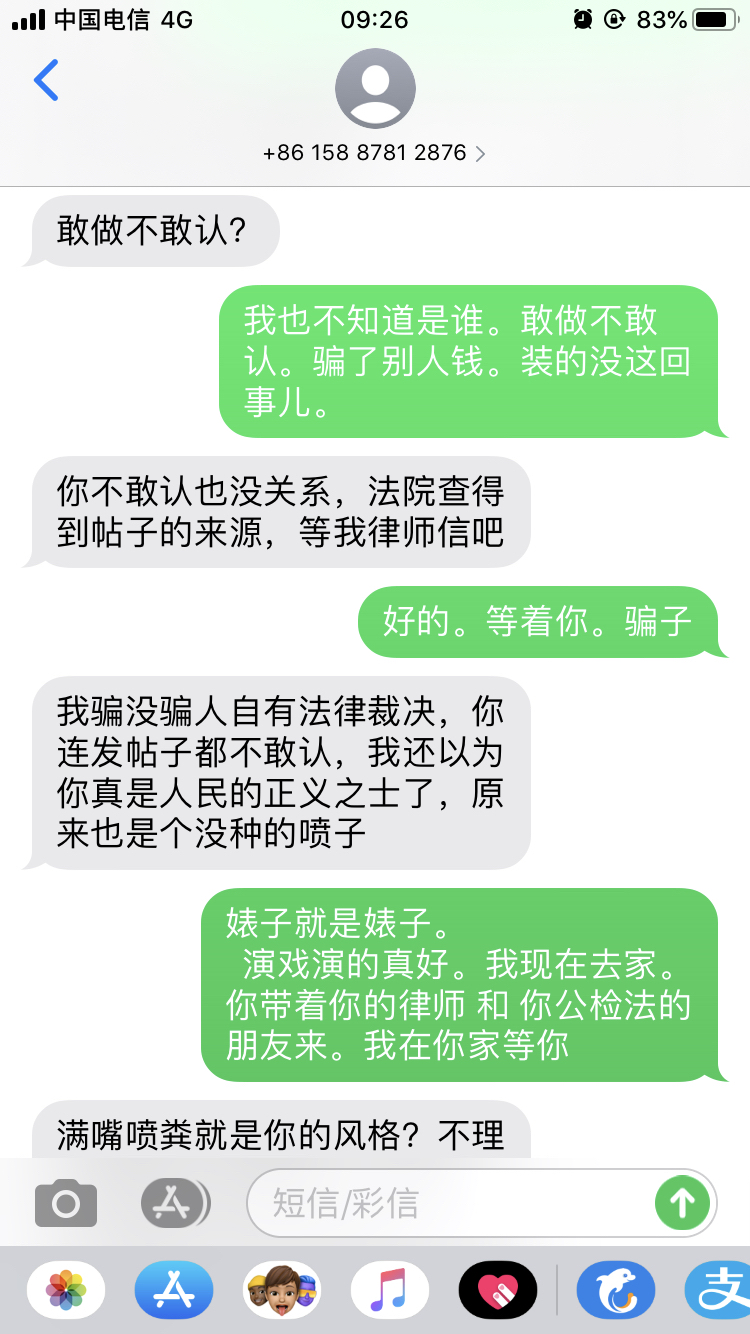The image size is (750, 1334).
Task: Open Memoji stickers in the app strip
Action: (x=282, y=1290)
